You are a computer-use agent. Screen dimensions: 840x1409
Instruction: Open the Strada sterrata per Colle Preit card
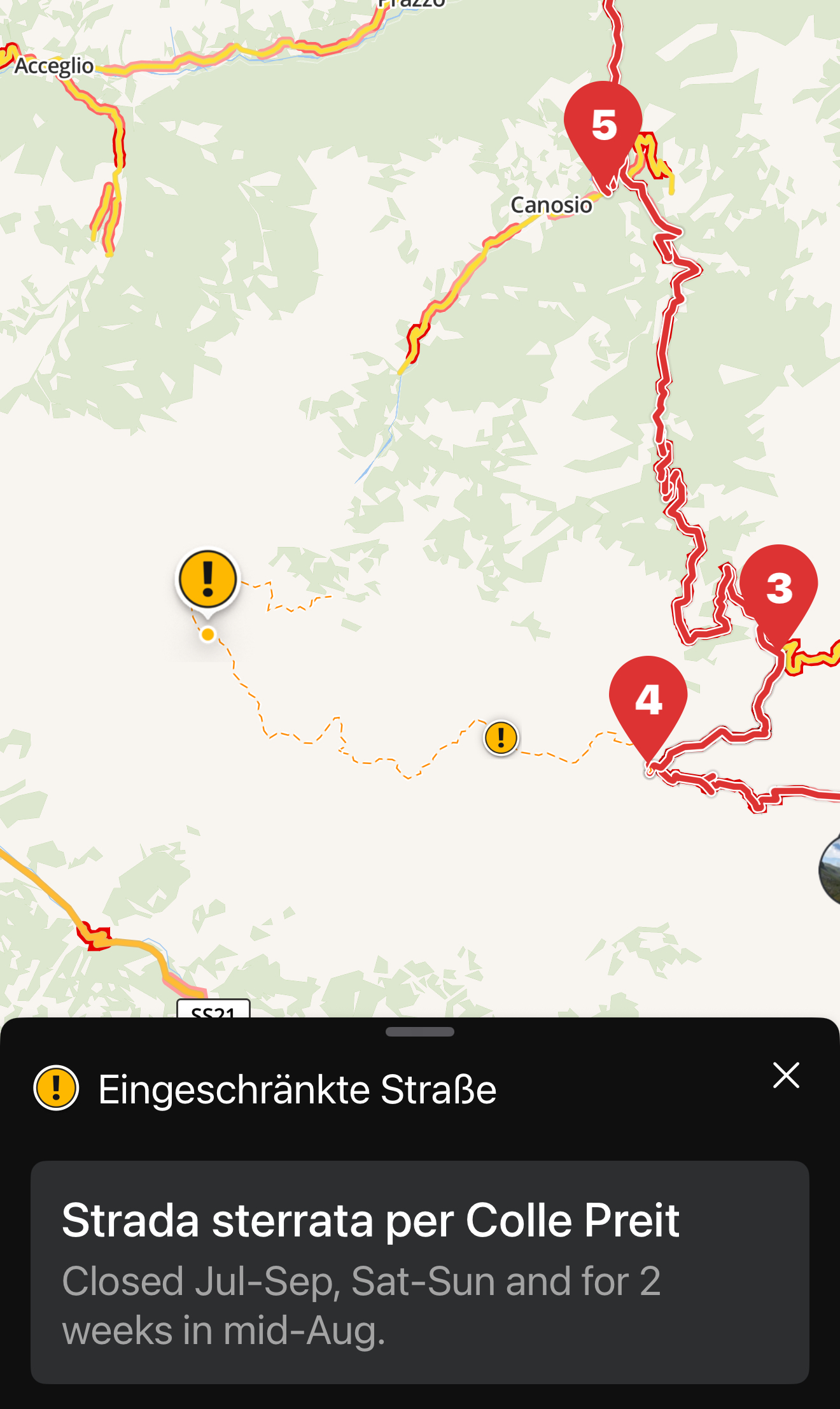tap(420, 1271)
